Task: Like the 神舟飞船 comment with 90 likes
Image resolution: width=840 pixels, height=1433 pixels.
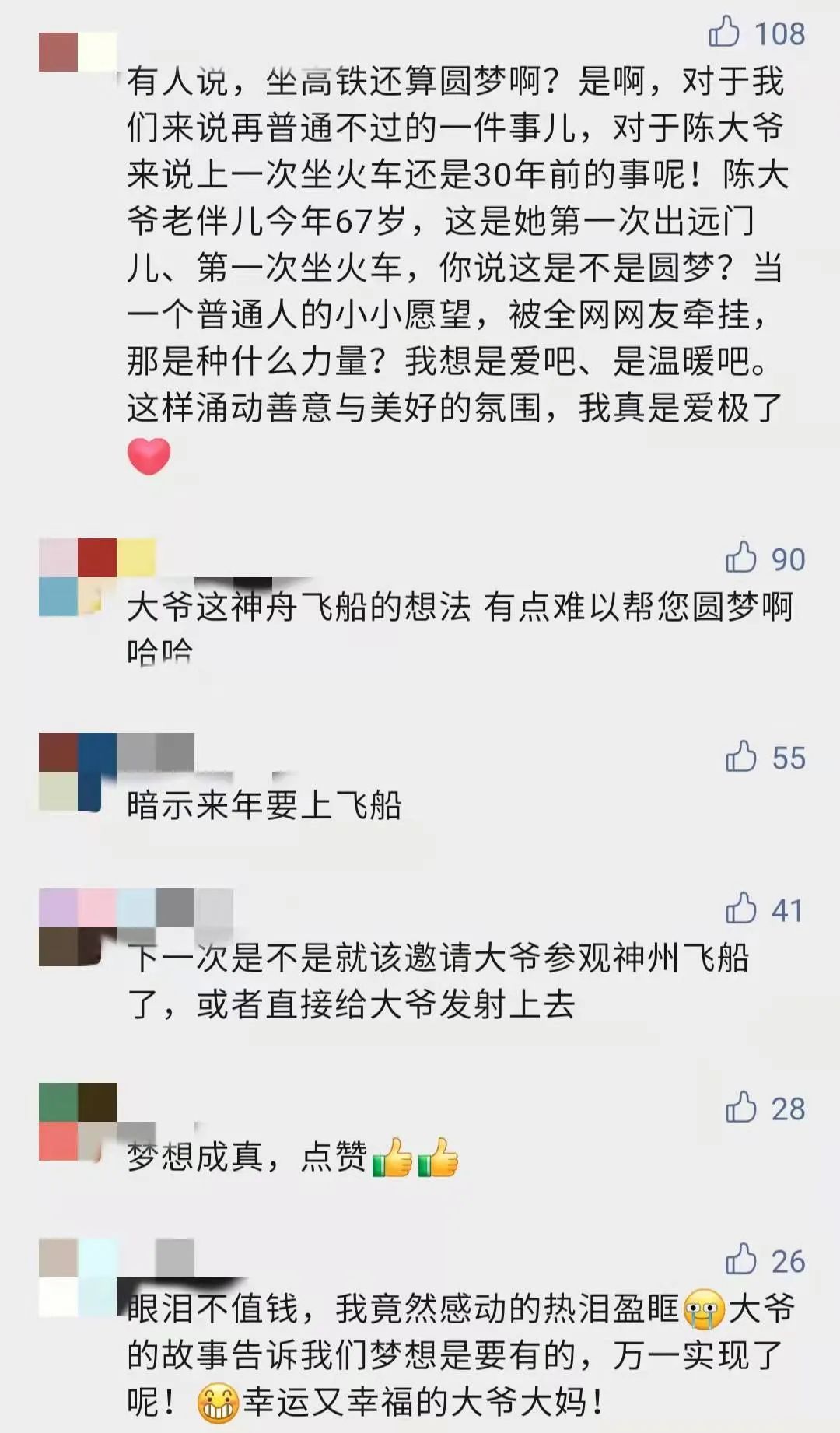Action: click(x=740, y=558)
